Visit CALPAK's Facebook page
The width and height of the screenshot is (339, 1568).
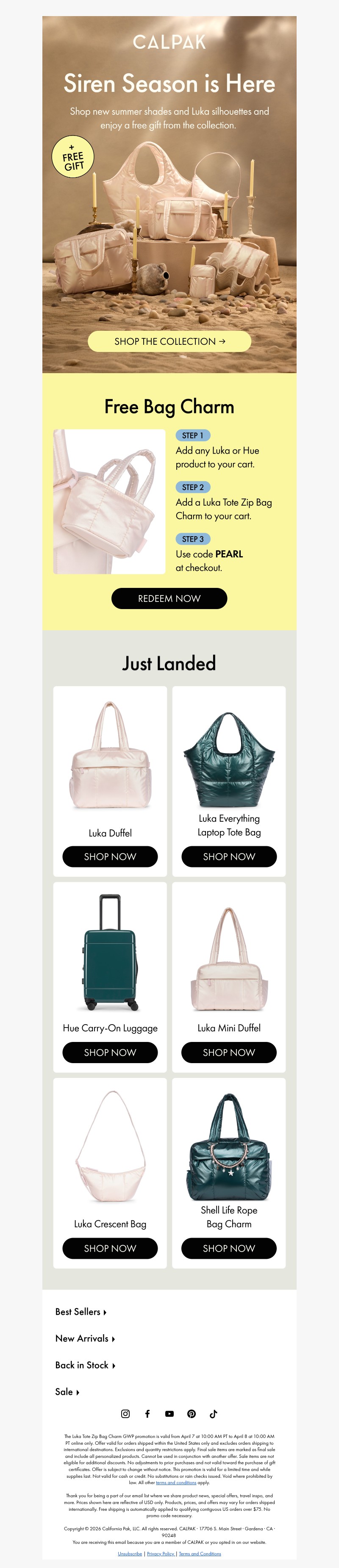[x=147, y=1414]
